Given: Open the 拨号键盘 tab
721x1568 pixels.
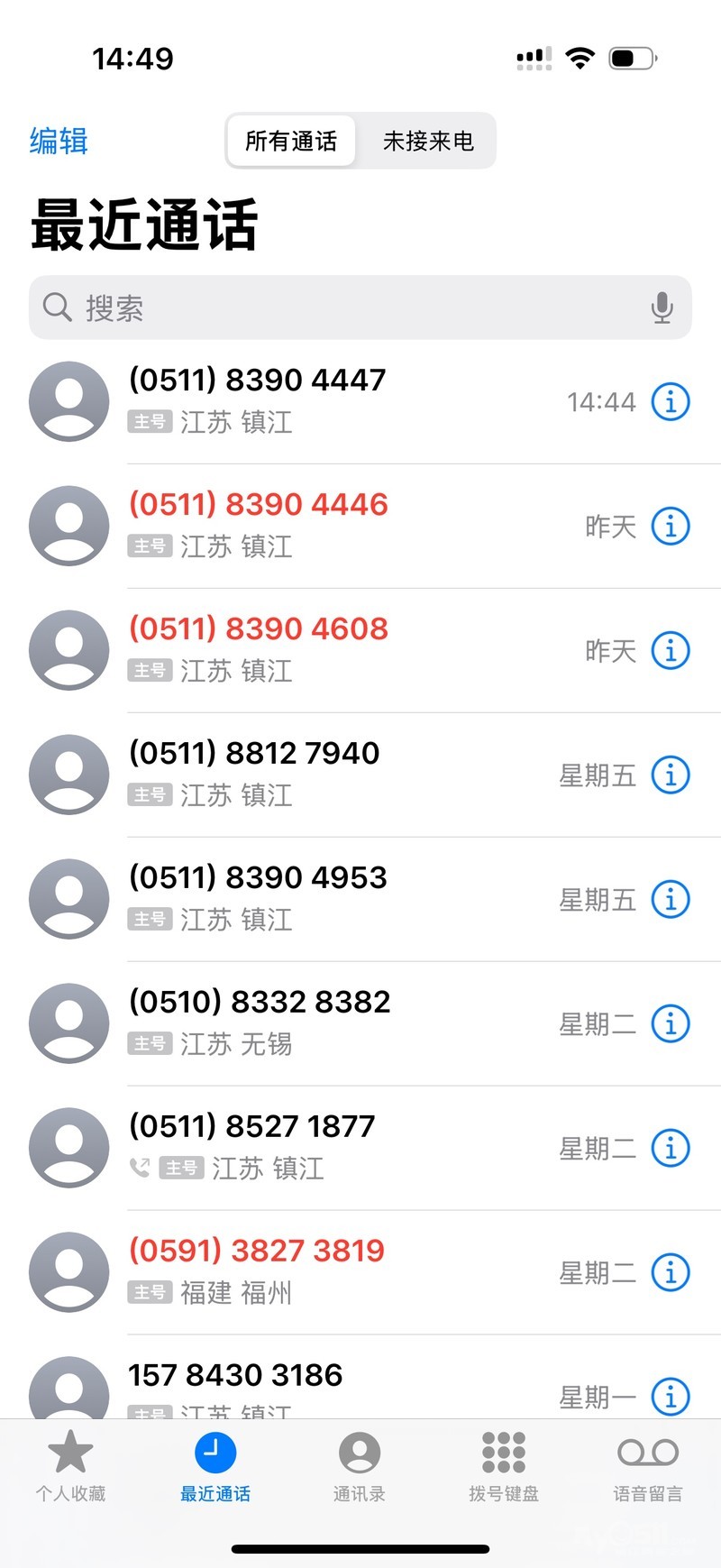Looking at the screenshot, I should coord(503,1467).
